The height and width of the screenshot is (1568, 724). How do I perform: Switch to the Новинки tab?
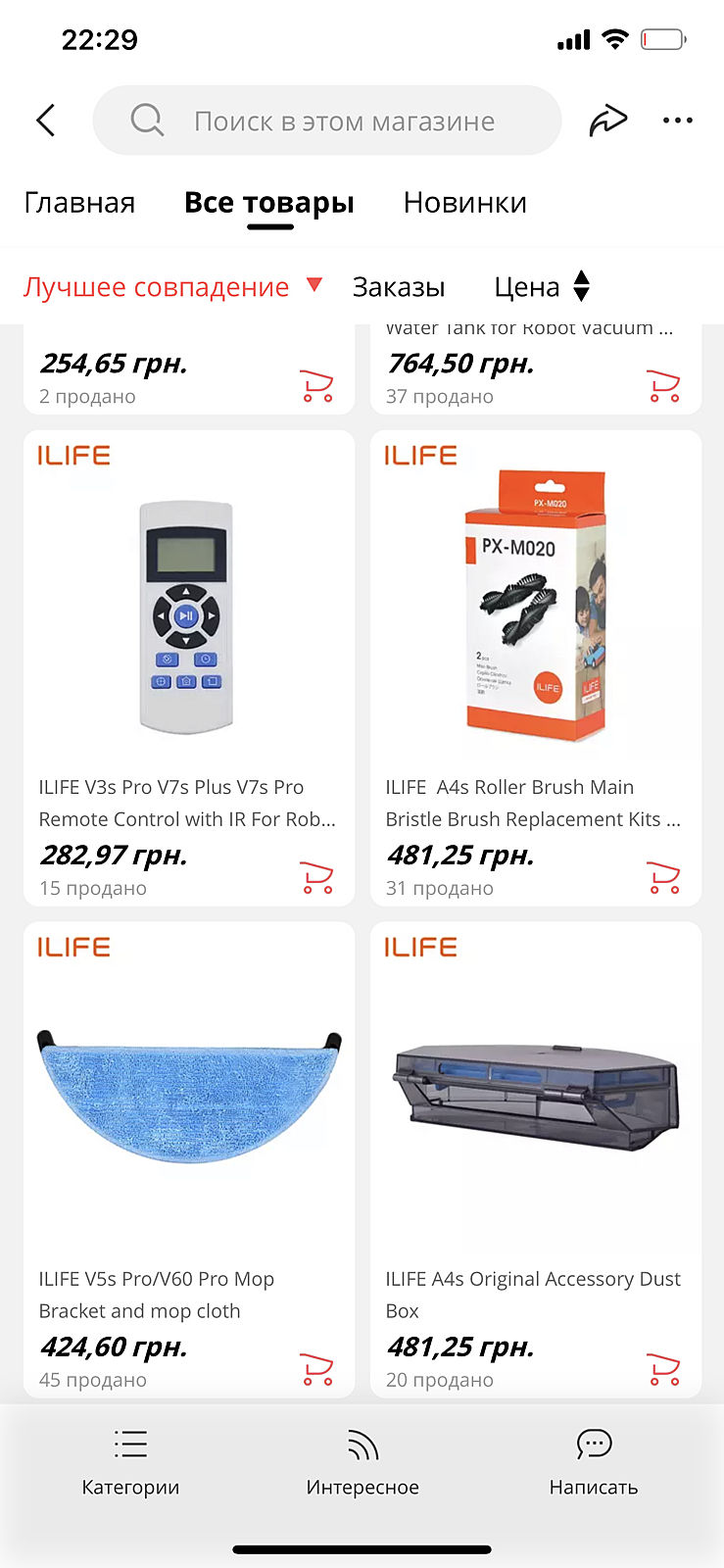pyautogui.click(x=464, y=203)
